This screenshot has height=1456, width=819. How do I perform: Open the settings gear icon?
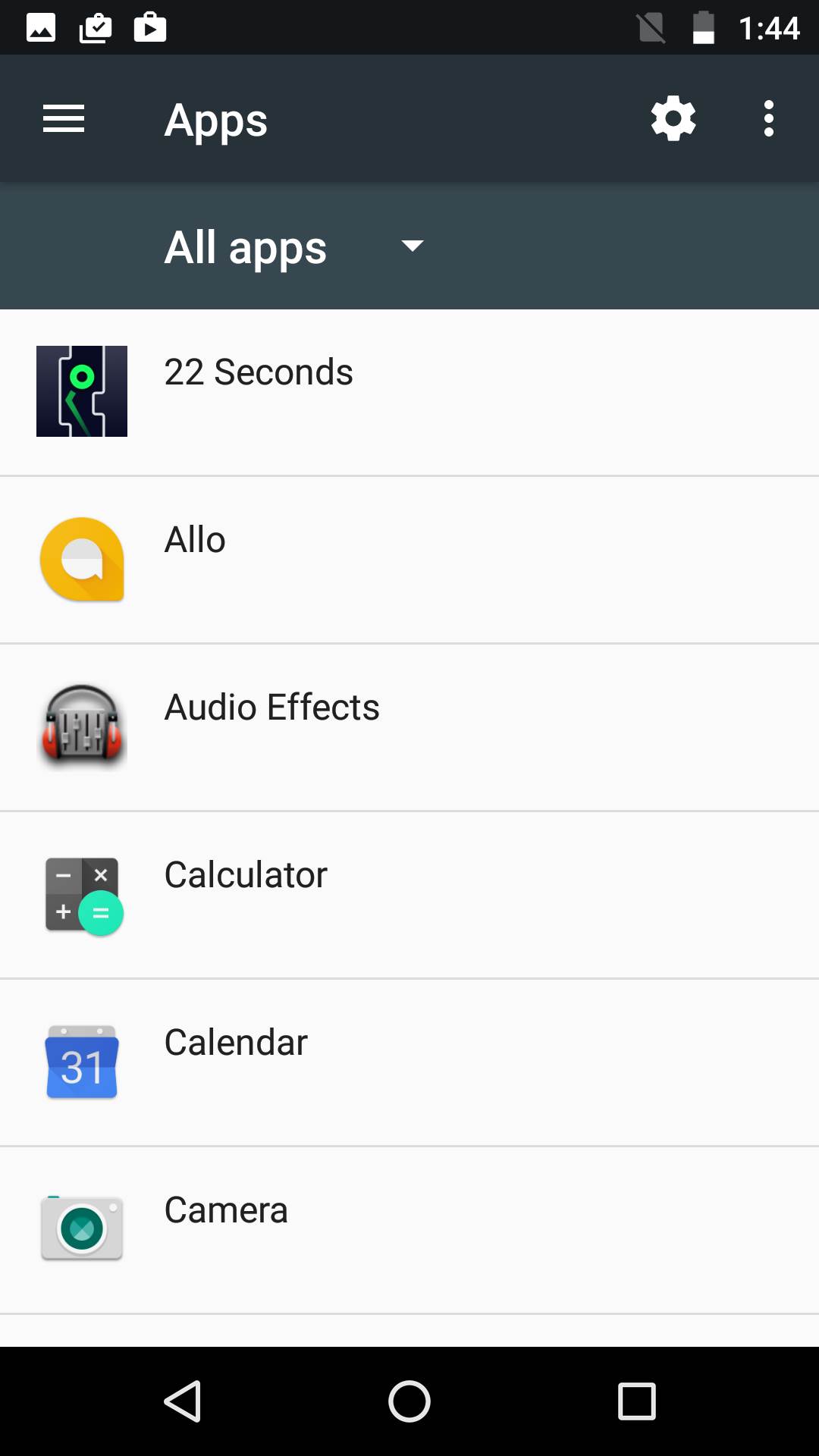[672, 118]
